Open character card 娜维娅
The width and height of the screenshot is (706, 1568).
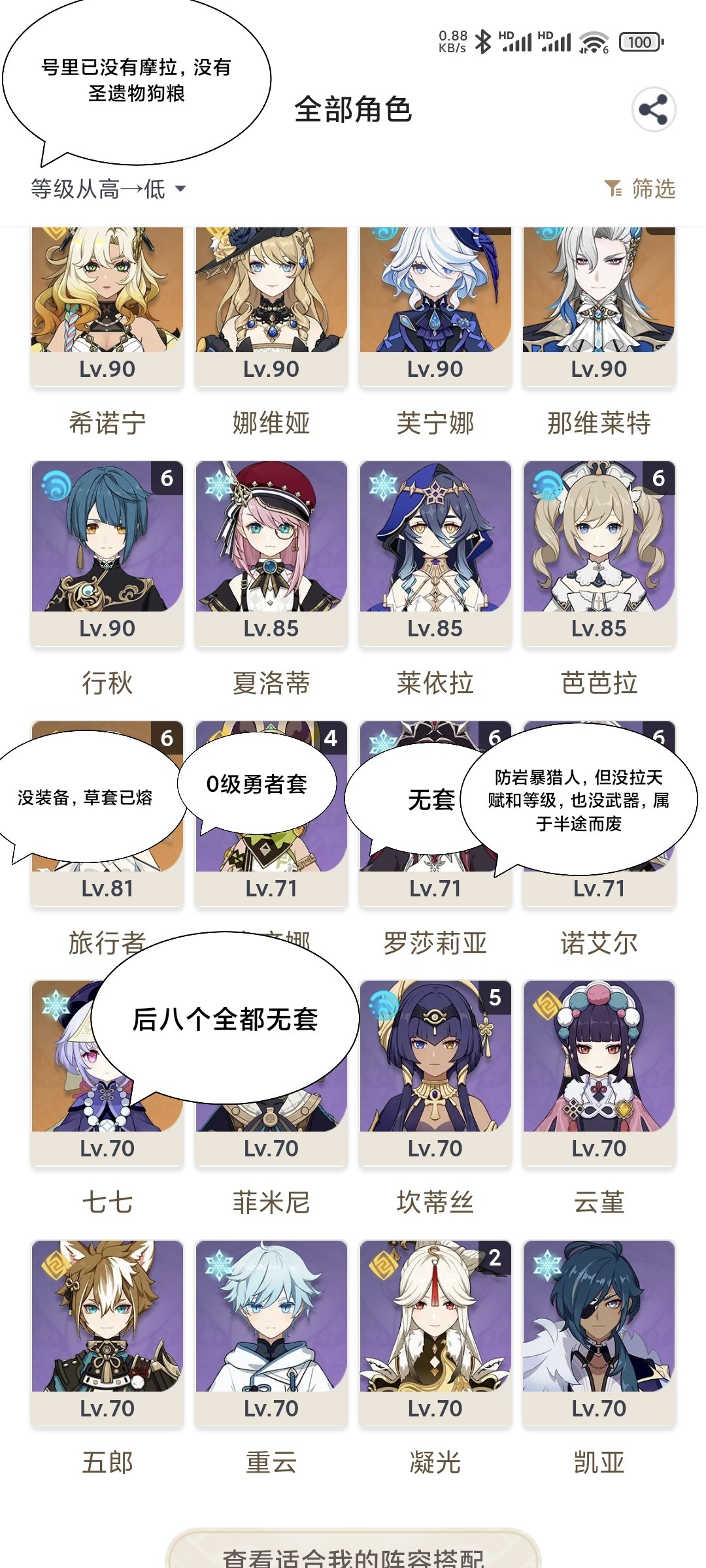click(271, 307)
